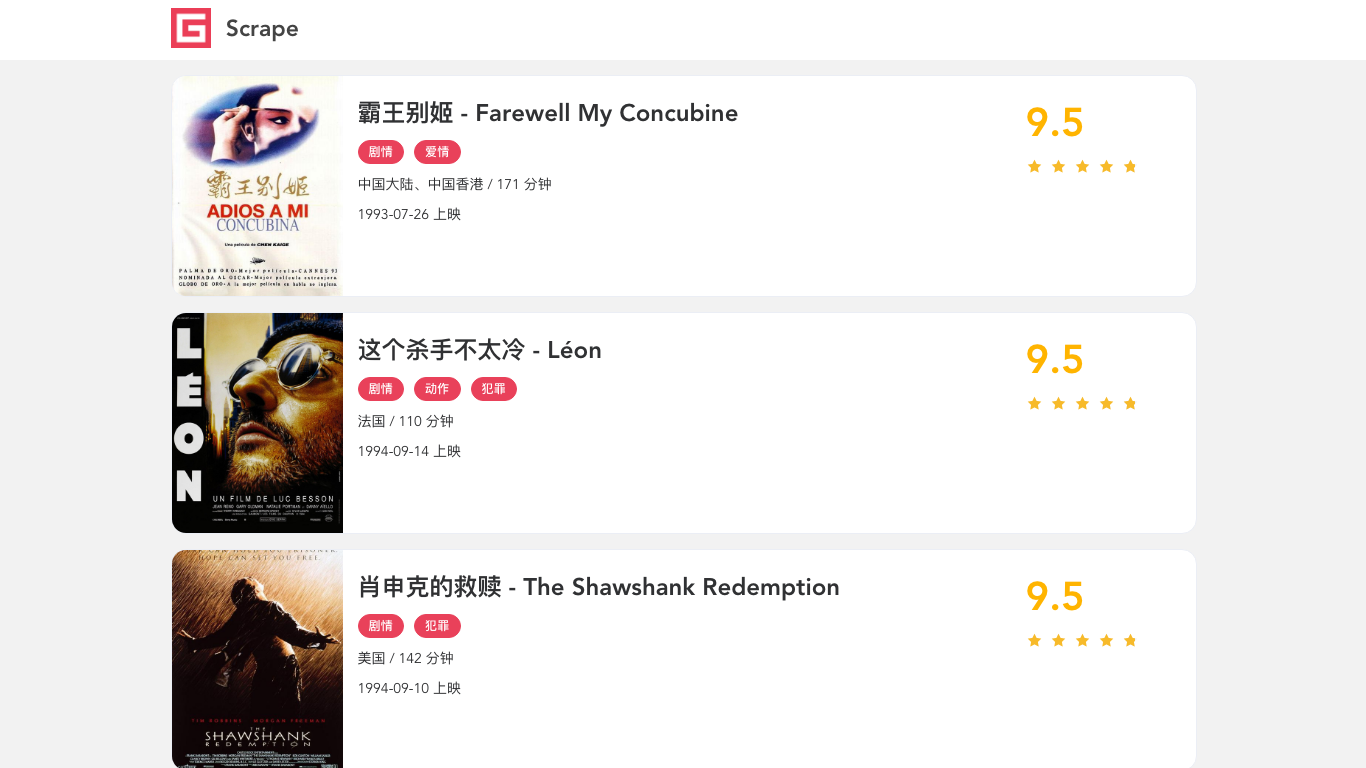Tap the 剧情 tag under Shawshank Redemption
This screenshot has height=768, width=1366.
pyautogui.click(x=381, y=626)
